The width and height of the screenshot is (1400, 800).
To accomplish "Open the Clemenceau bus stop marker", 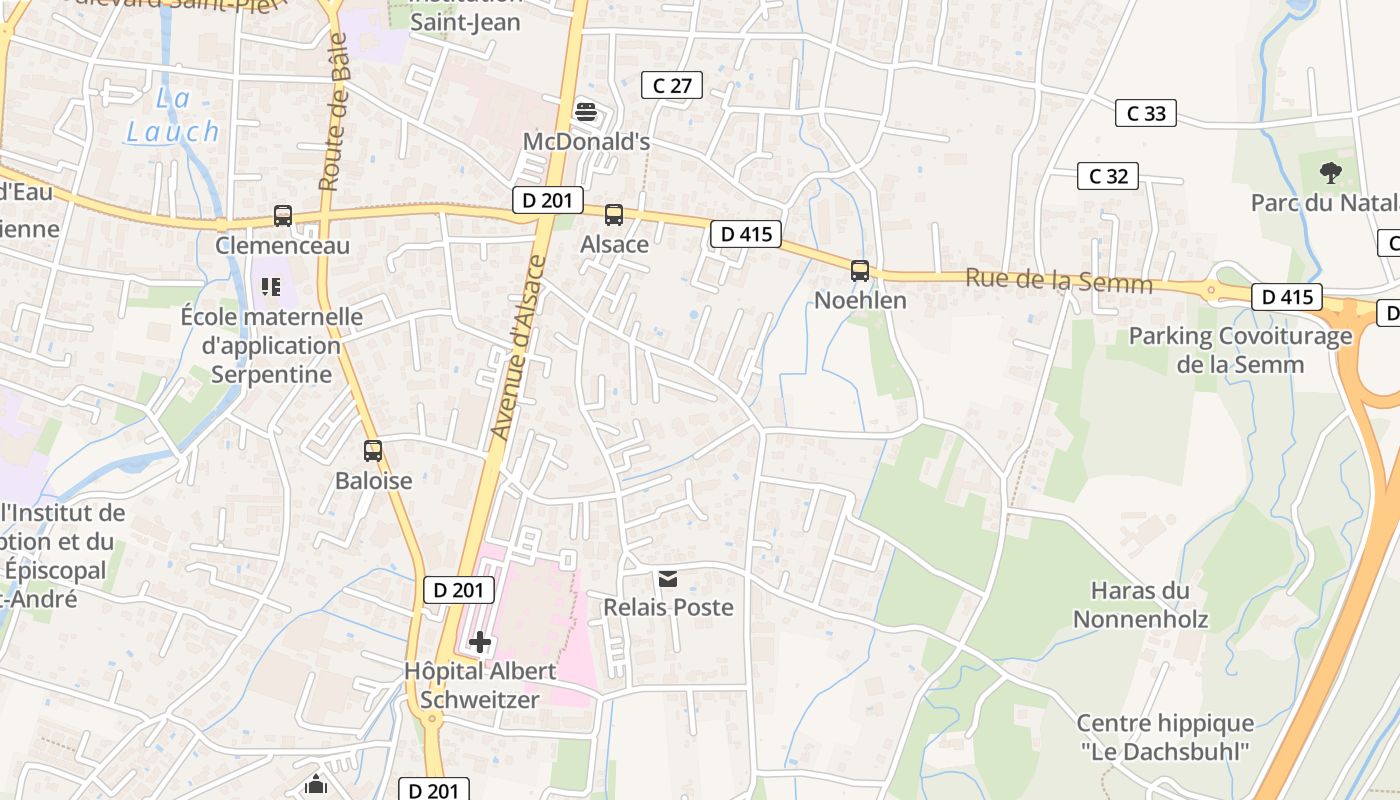I will [283, 216].
